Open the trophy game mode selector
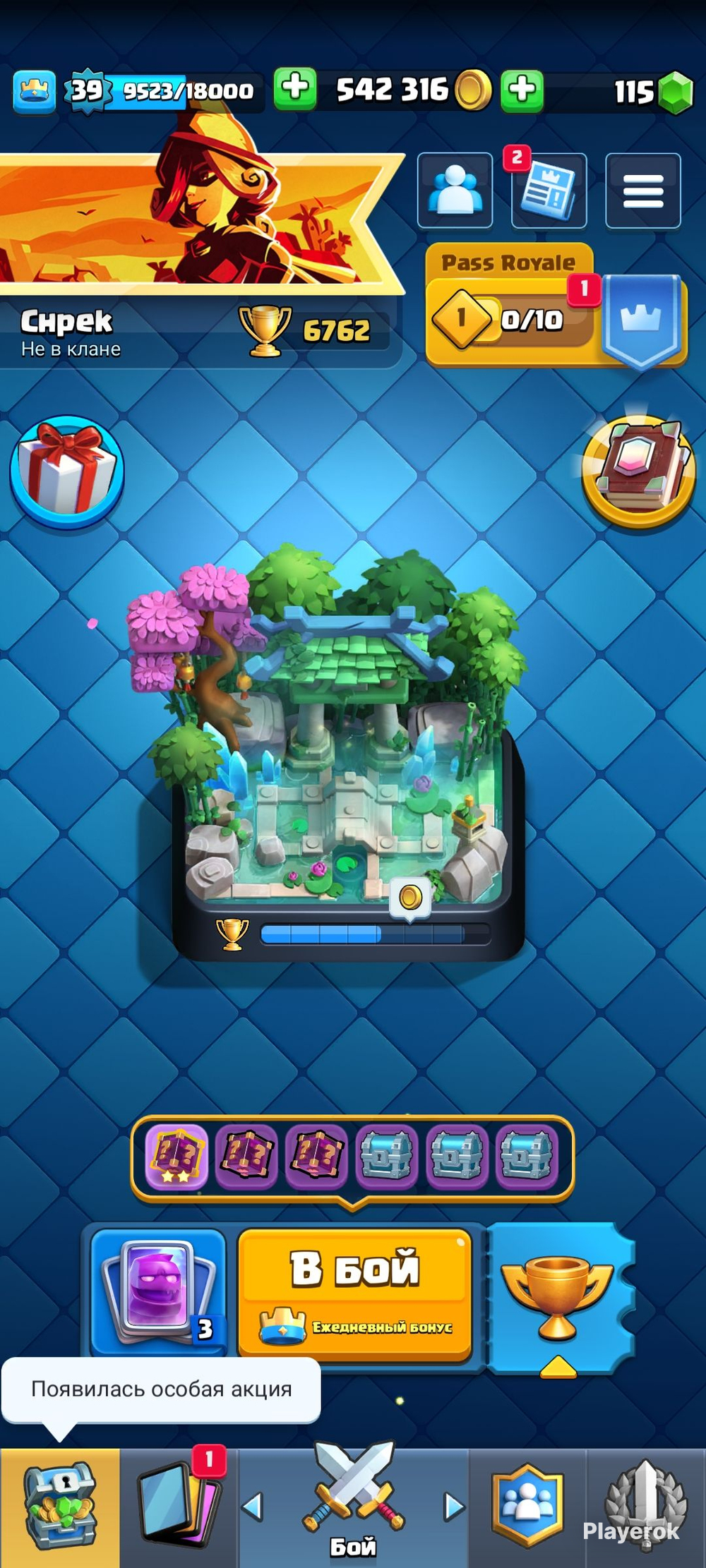Screen dimensions: 706x1568 558,1298
